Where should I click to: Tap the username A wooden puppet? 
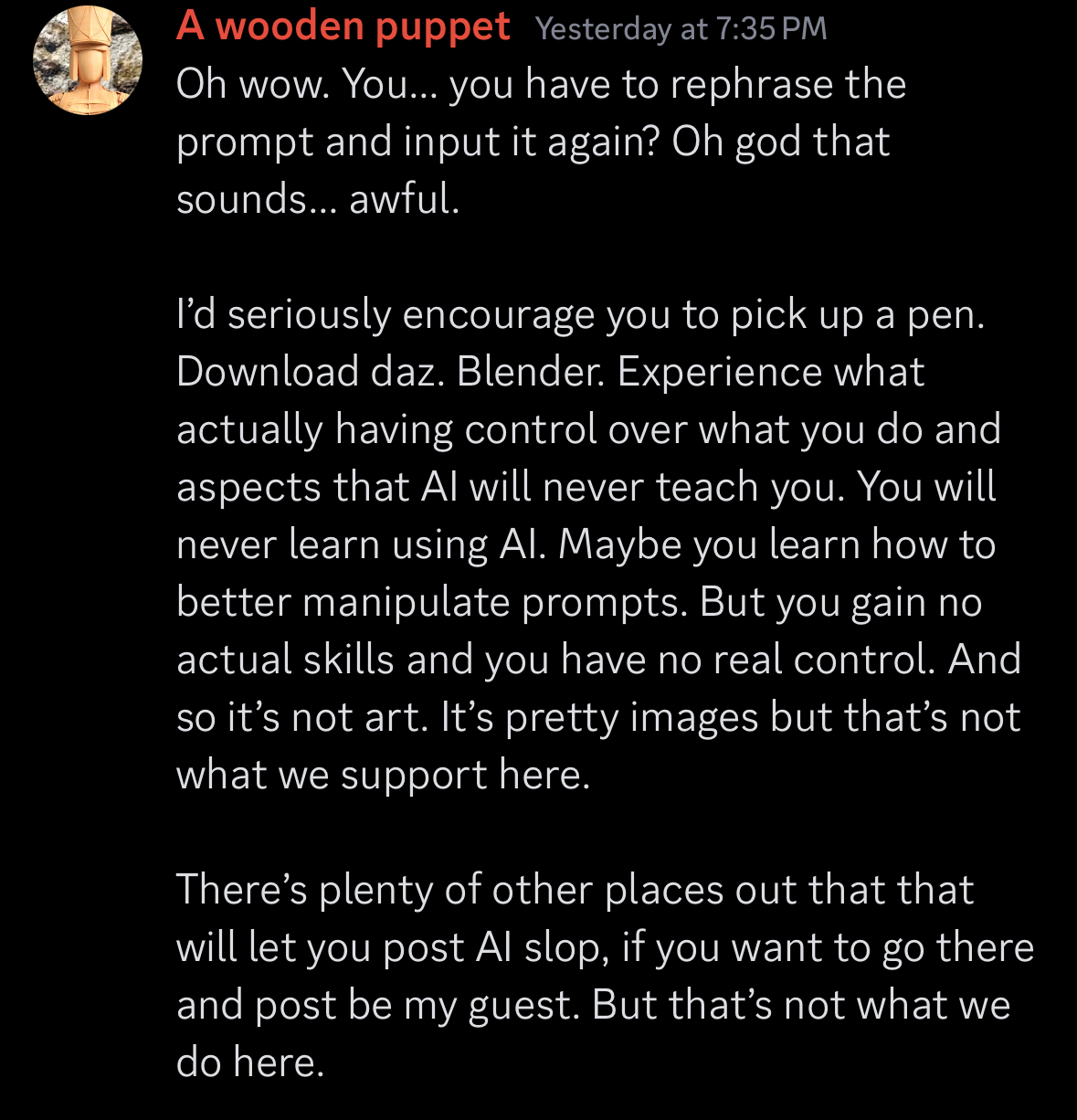click(343, 26)
